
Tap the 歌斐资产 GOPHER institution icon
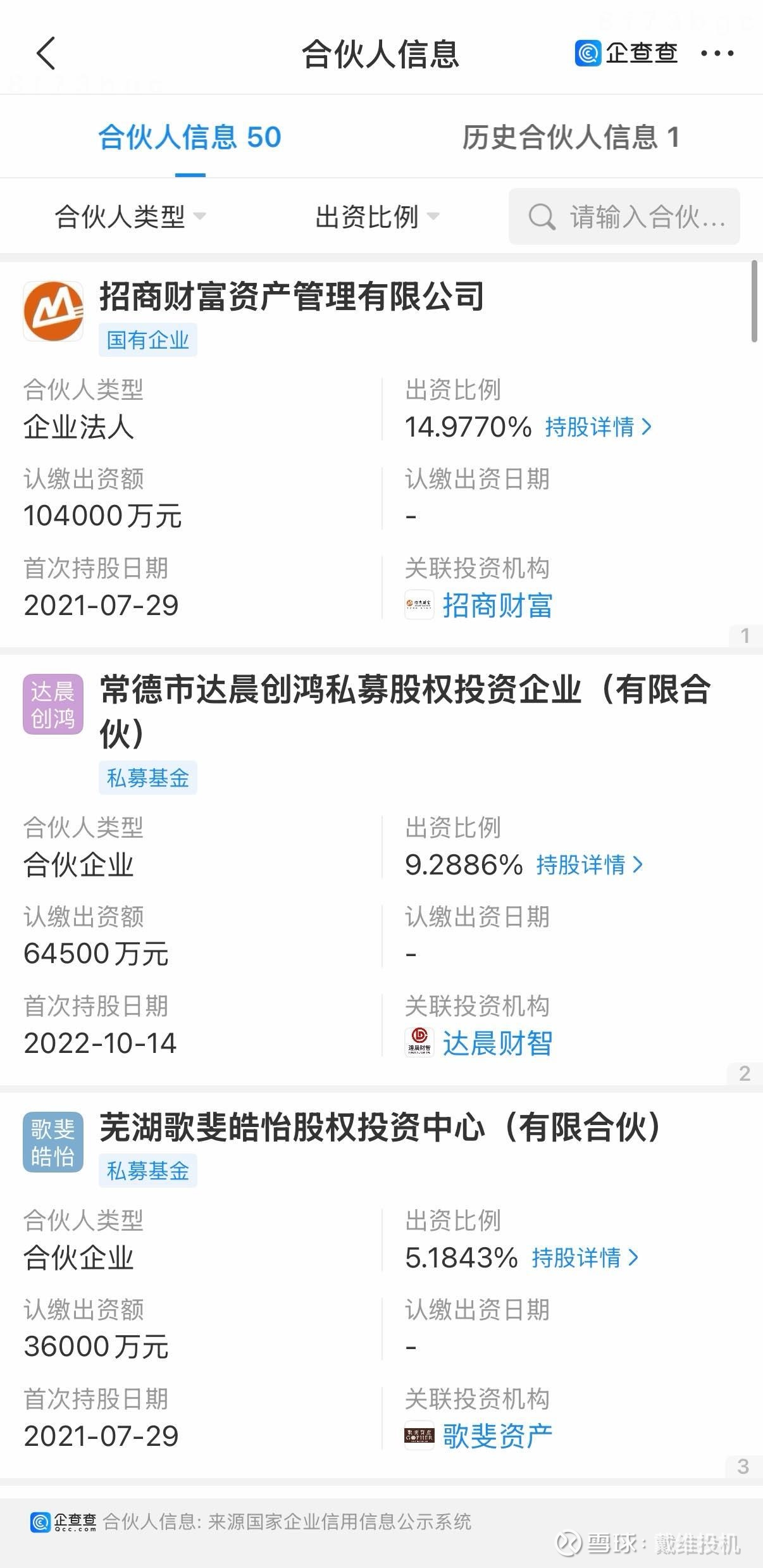(x=419, y=1434)
